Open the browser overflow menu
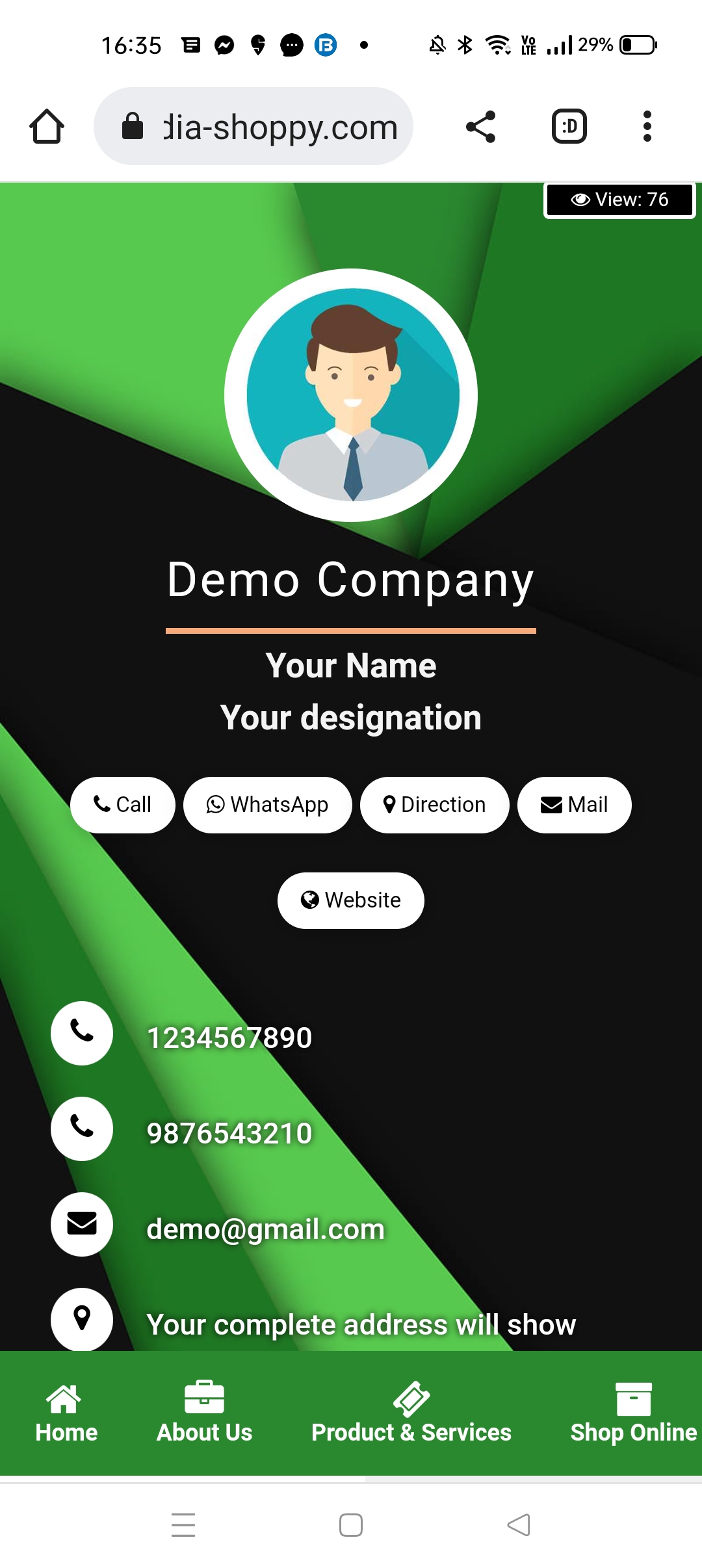The height and width of the screenshot is (1568, 702). [647, 126]
